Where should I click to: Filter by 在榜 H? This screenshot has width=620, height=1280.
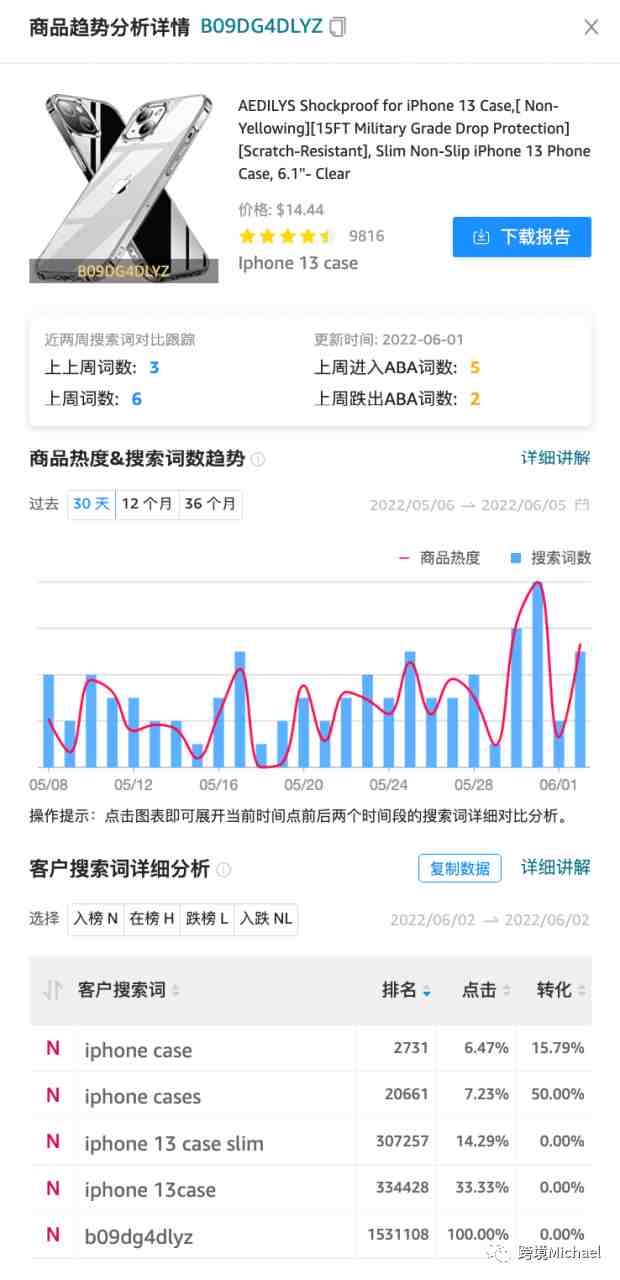pos(152,918)
